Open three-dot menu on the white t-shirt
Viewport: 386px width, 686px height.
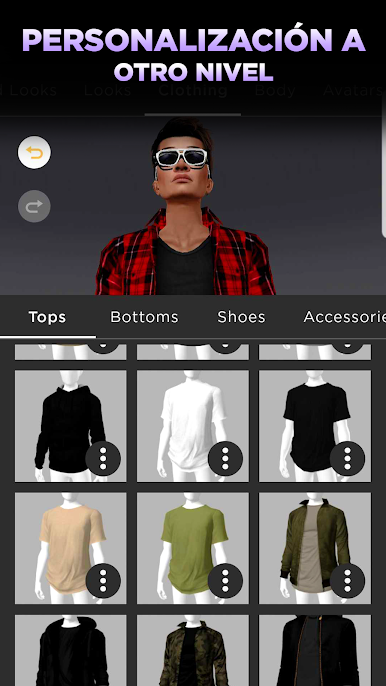pos(225,458)
